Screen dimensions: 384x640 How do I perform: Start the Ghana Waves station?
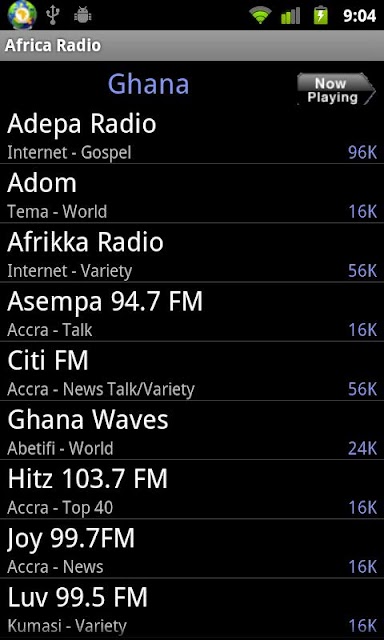pyautogui.click(x=192, y=430)
